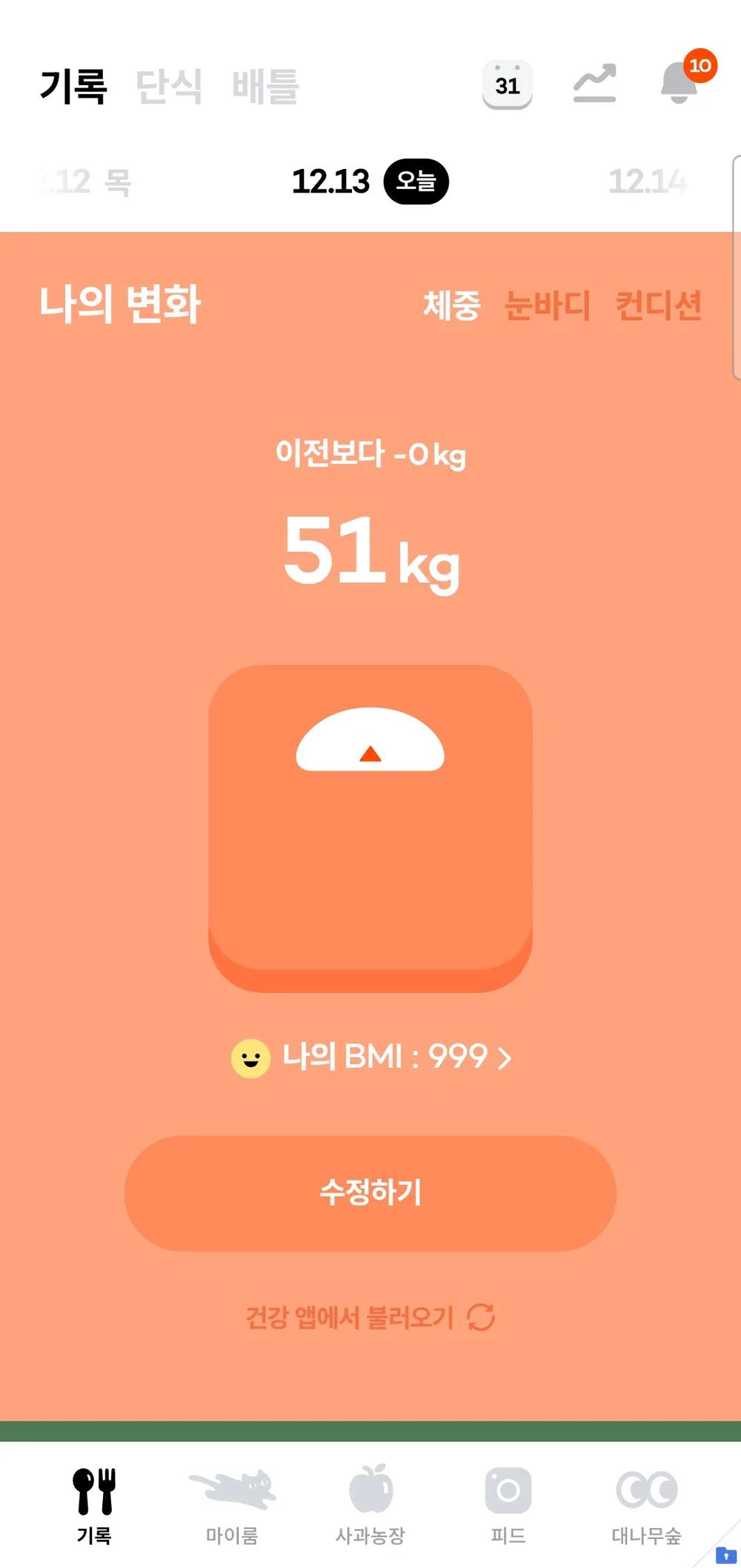This screenshot has height=1568, width=741.
Task: Open the 피드 tab
Action: [508, 1504]
